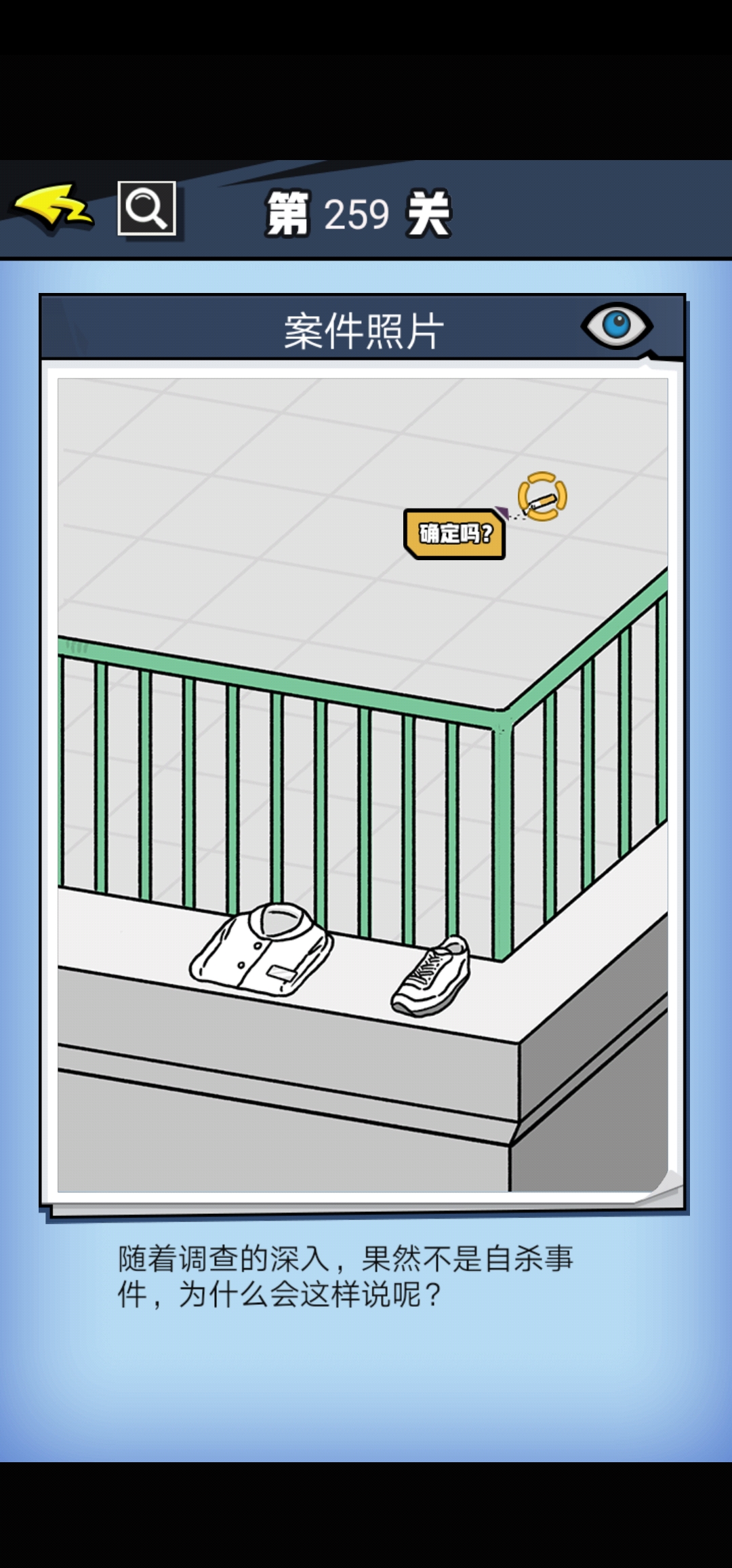Open the magnifying glass hint tool

pyautogui.click(x=146, y=208)
